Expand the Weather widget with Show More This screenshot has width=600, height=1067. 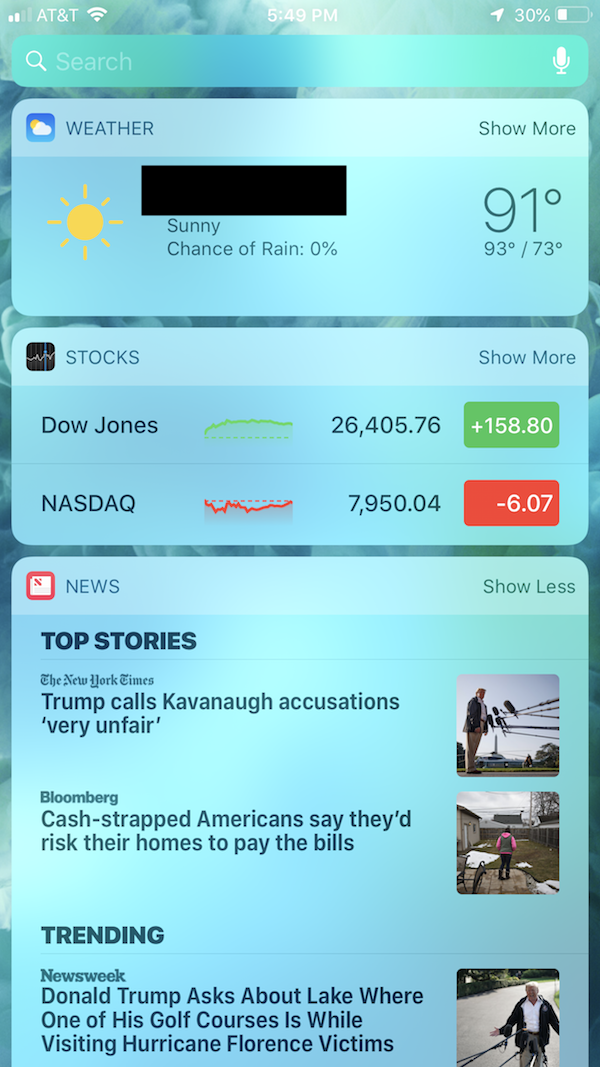527,128
